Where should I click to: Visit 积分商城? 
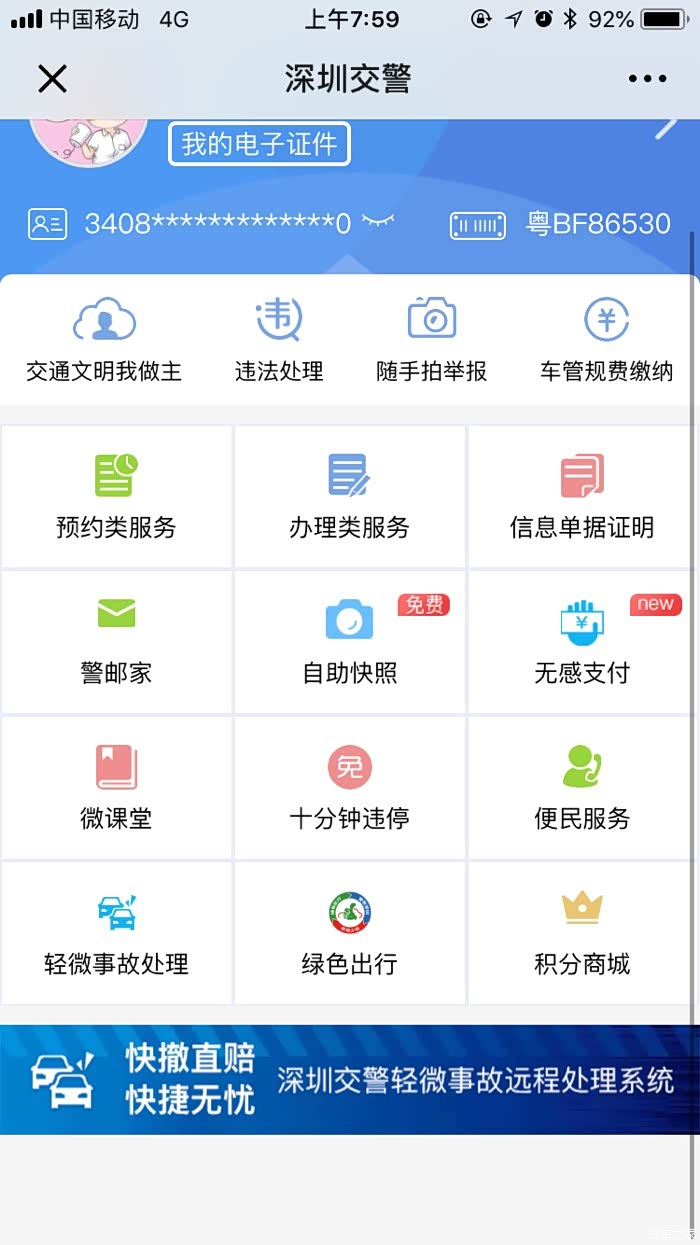pyautogui.click(x=582, y=933)
